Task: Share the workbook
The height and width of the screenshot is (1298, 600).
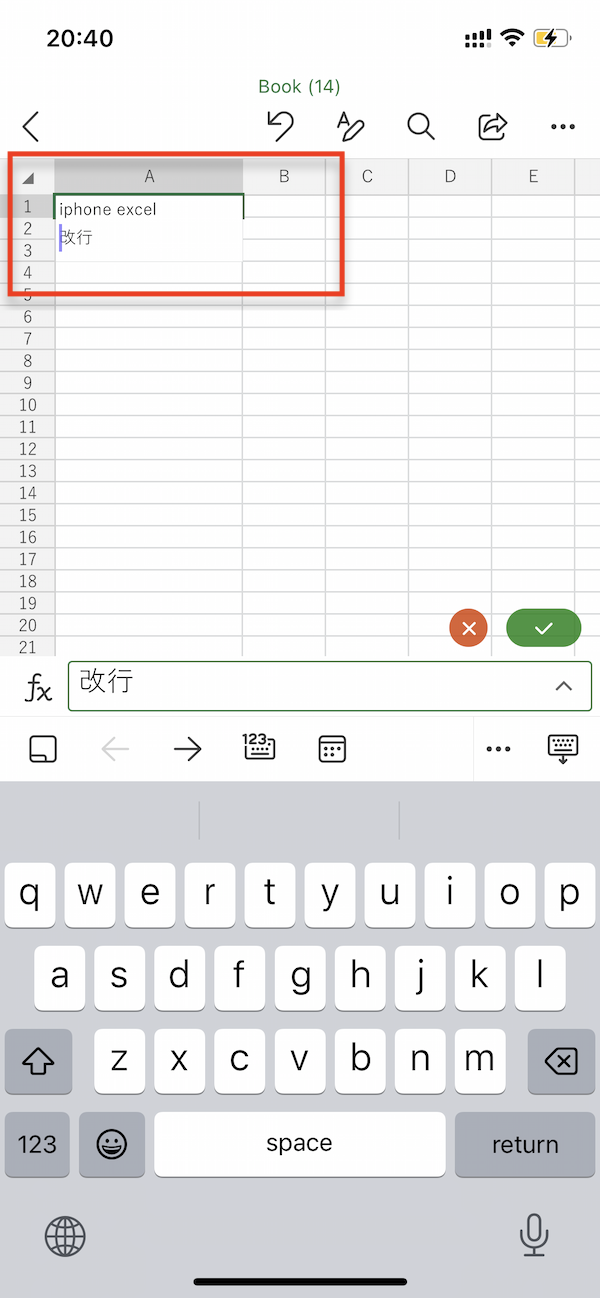Action: pyautogui.click(x=492, y=126)
